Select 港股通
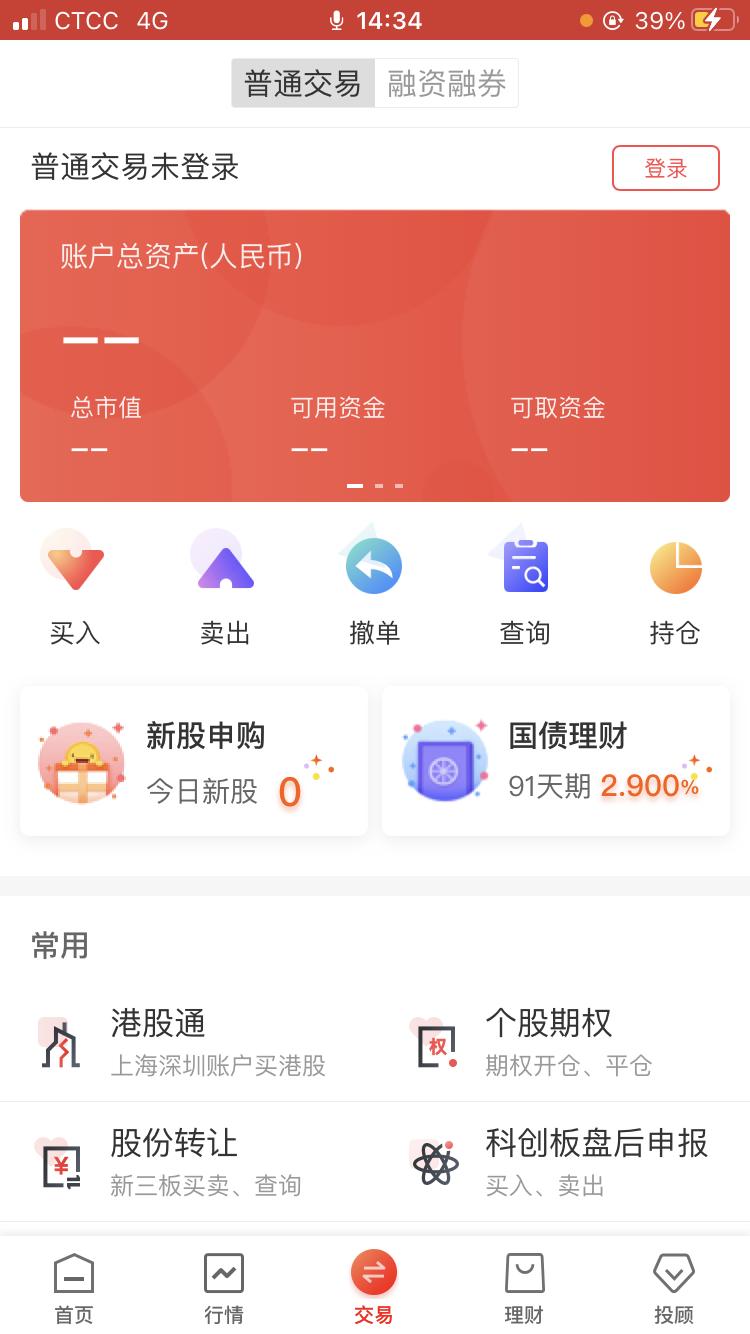The height and width of the screenshot is (1334, 750). click(187, 1042)
